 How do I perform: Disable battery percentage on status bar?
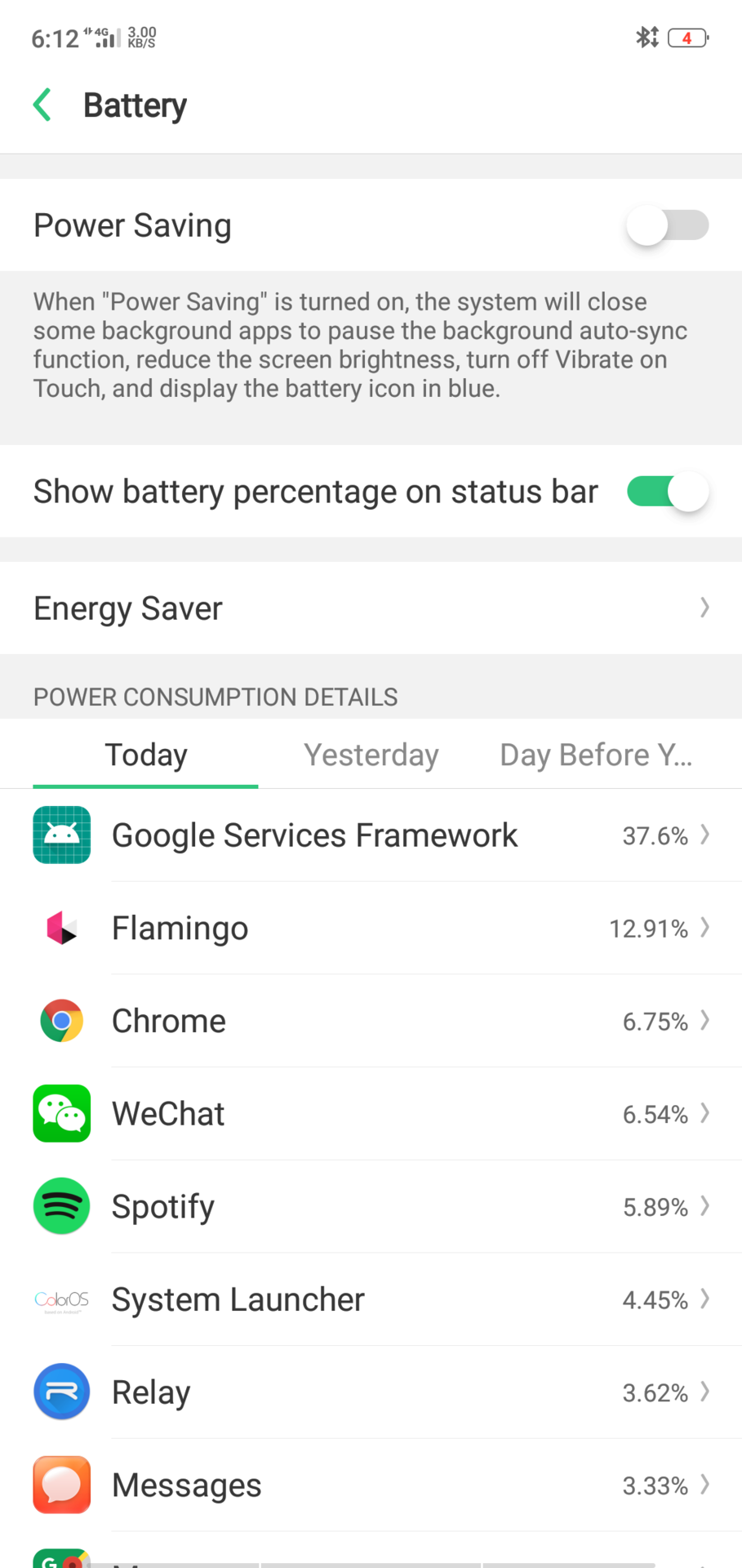coord(666,492)
